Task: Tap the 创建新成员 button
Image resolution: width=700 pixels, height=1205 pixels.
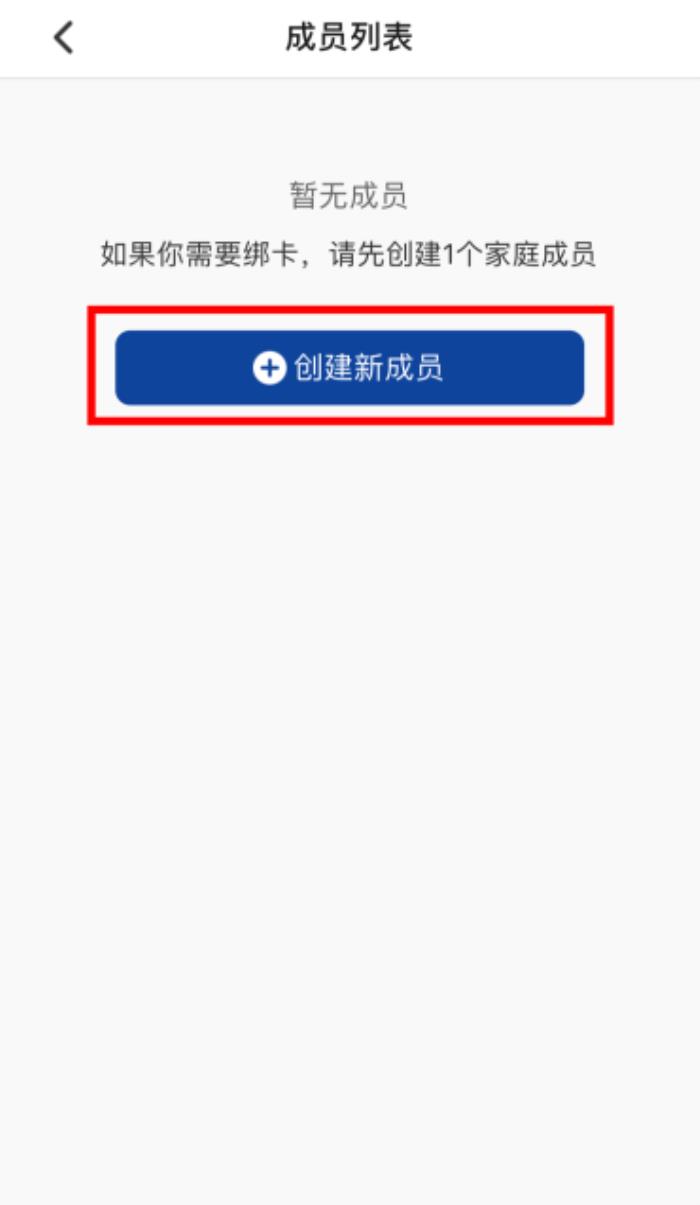Action: click(349, 368)
